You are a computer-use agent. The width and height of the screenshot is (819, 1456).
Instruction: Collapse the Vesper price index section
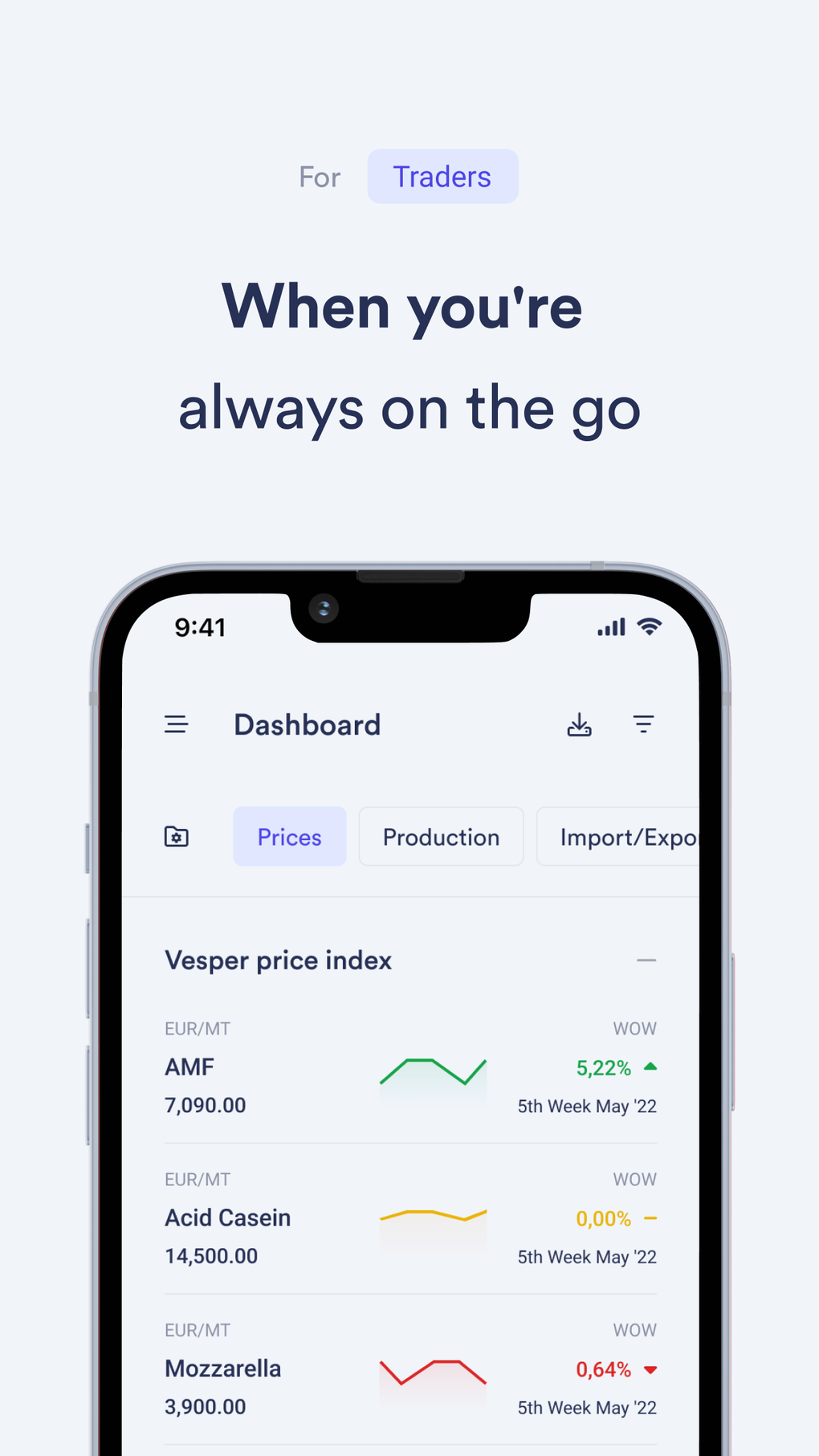pyautogui.click(x=646, y=960)
